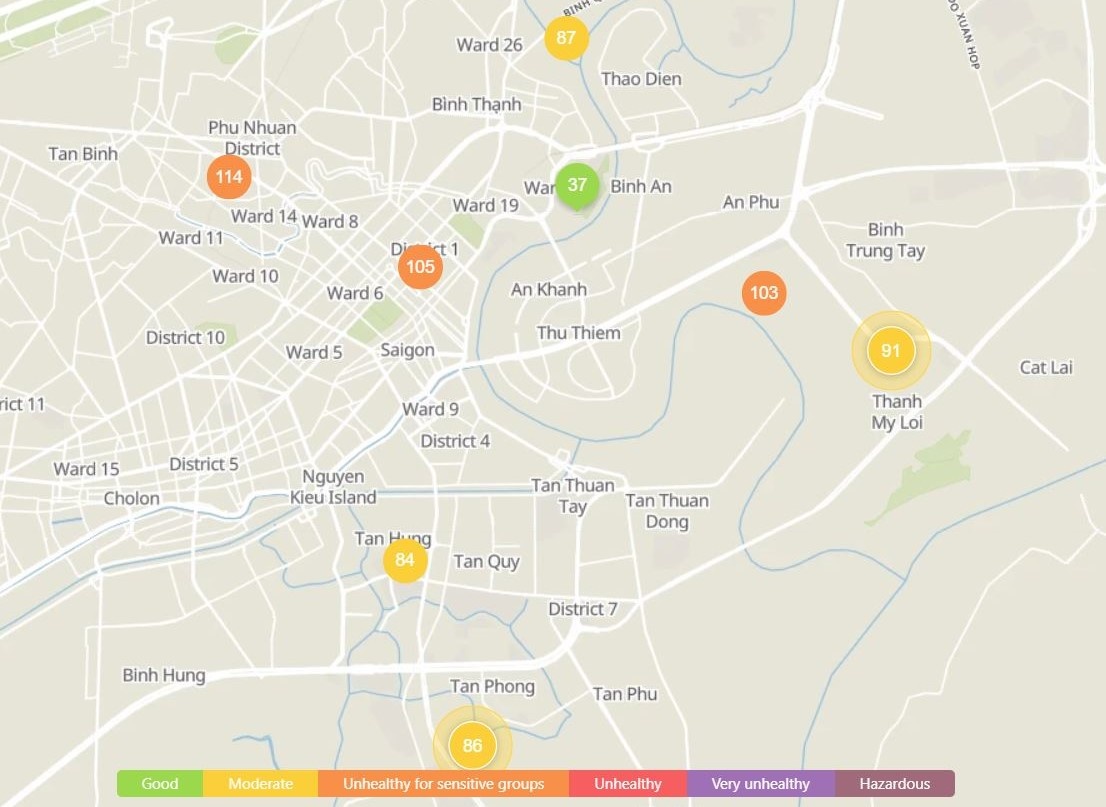Open the 114 AQI marker near Phu Nhuan
Viewport: 1106px width, 807px height.
click(229, 177)
